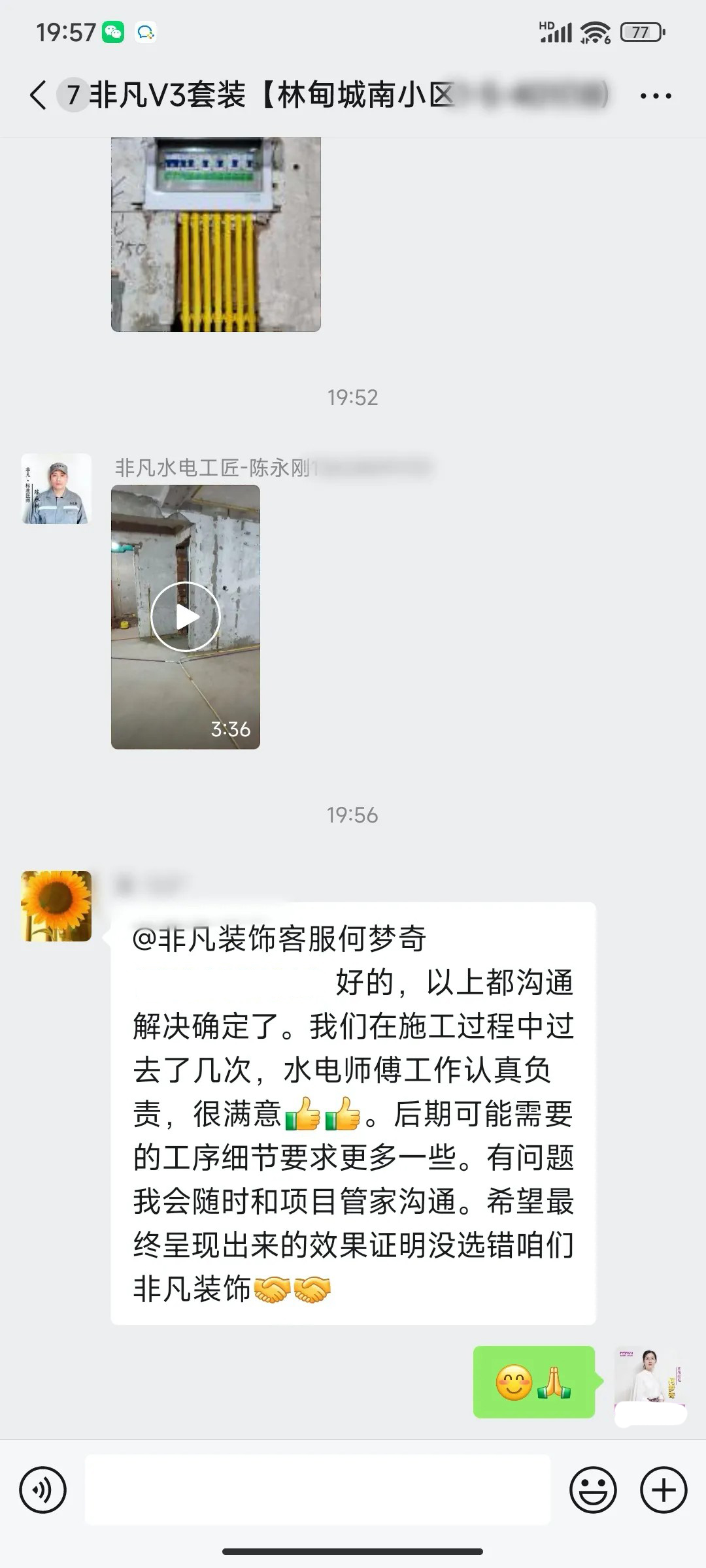Screen dimensions: 706x1568
Task: Open the electrical box photo
Action: coord(216,234)
